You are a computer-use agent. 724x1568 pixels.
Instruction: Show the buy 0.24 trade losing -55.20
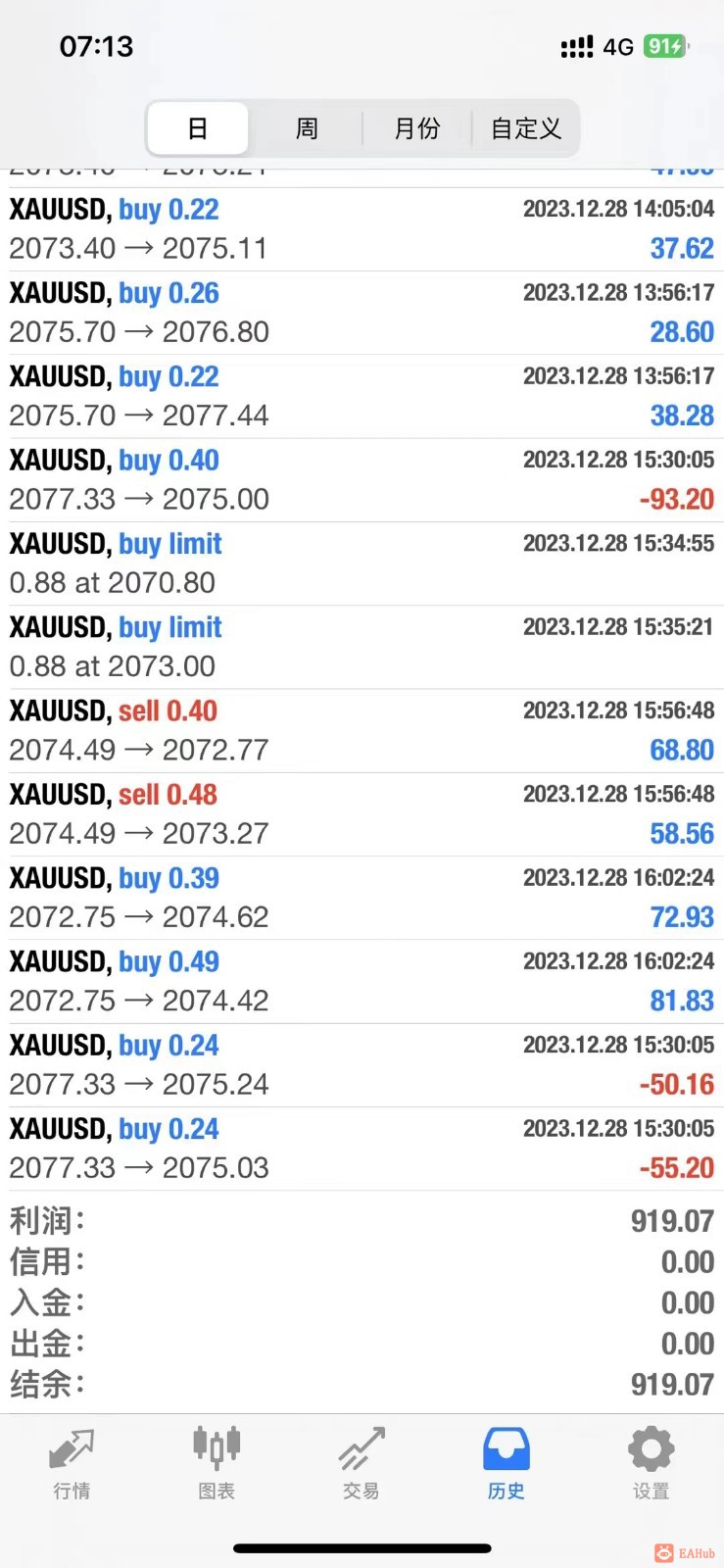click(x=362, y=1149)
